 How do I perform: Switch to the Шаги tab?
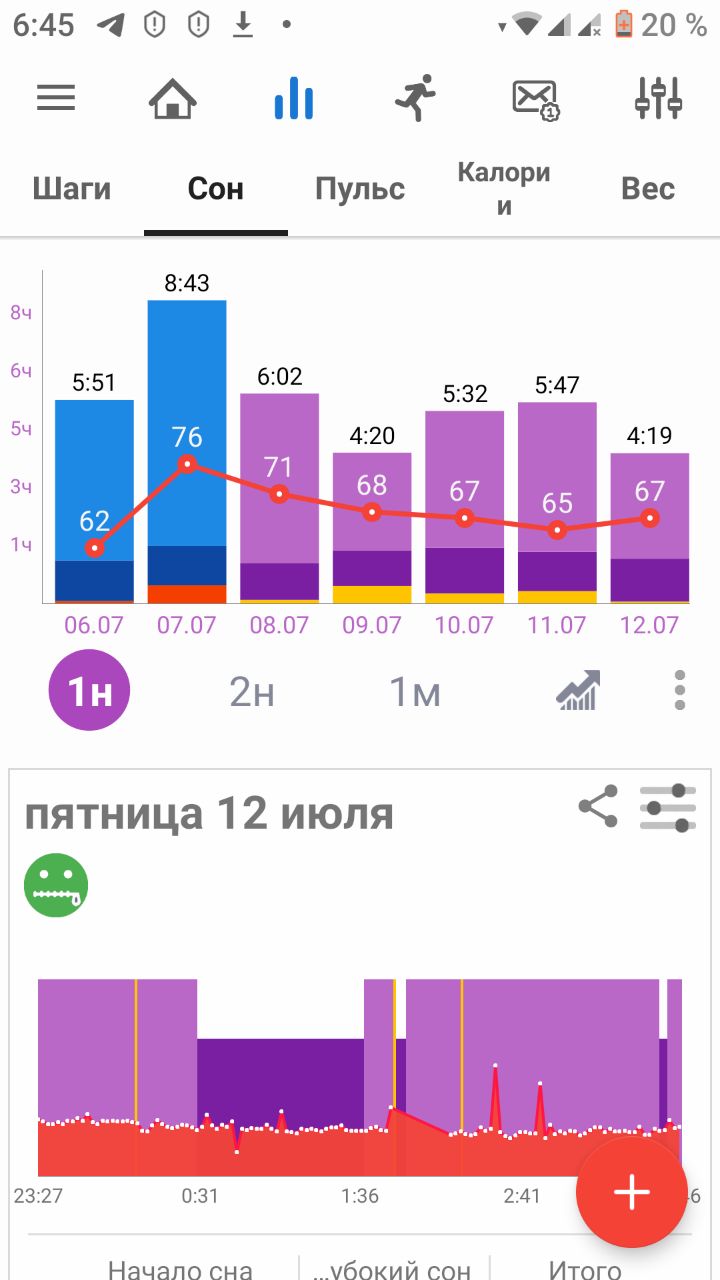click(72, 189)
